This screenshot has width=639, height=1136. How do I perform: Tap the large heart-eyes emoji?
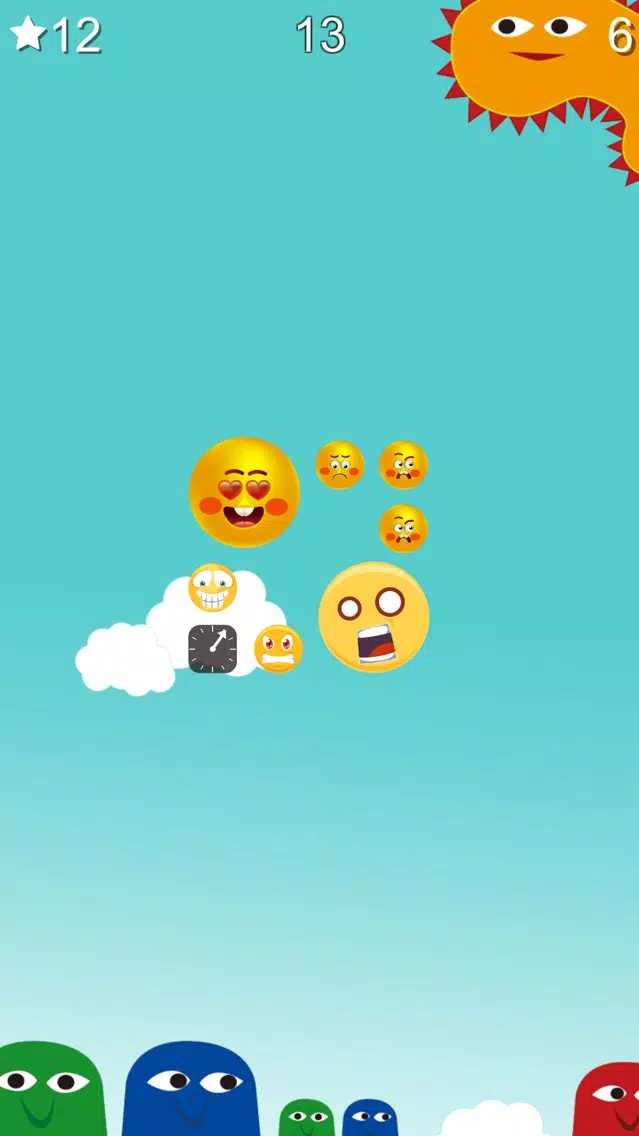pos(244,492)
